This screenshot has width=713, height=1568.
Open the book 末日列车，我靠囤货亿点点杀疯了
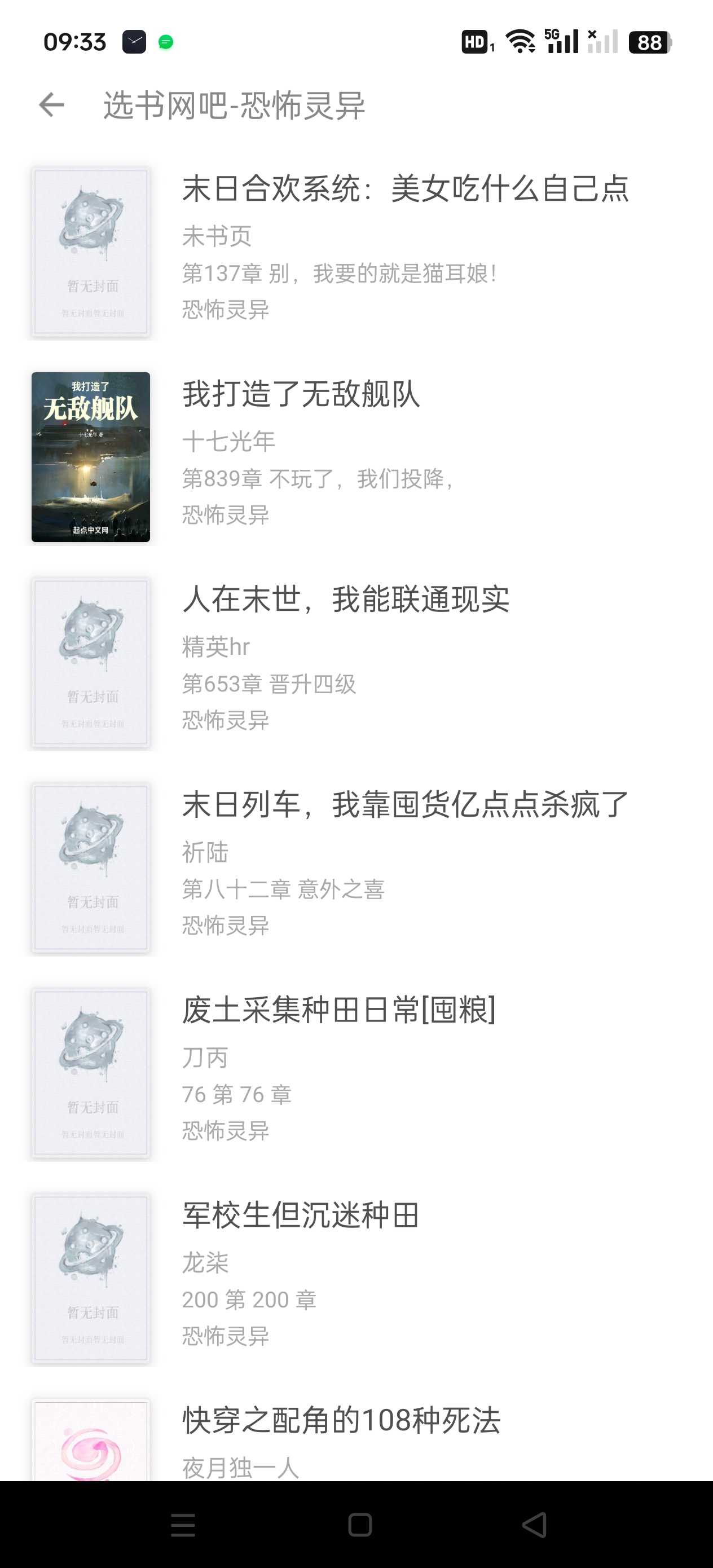pyautogui.click(x=405, y=805)
